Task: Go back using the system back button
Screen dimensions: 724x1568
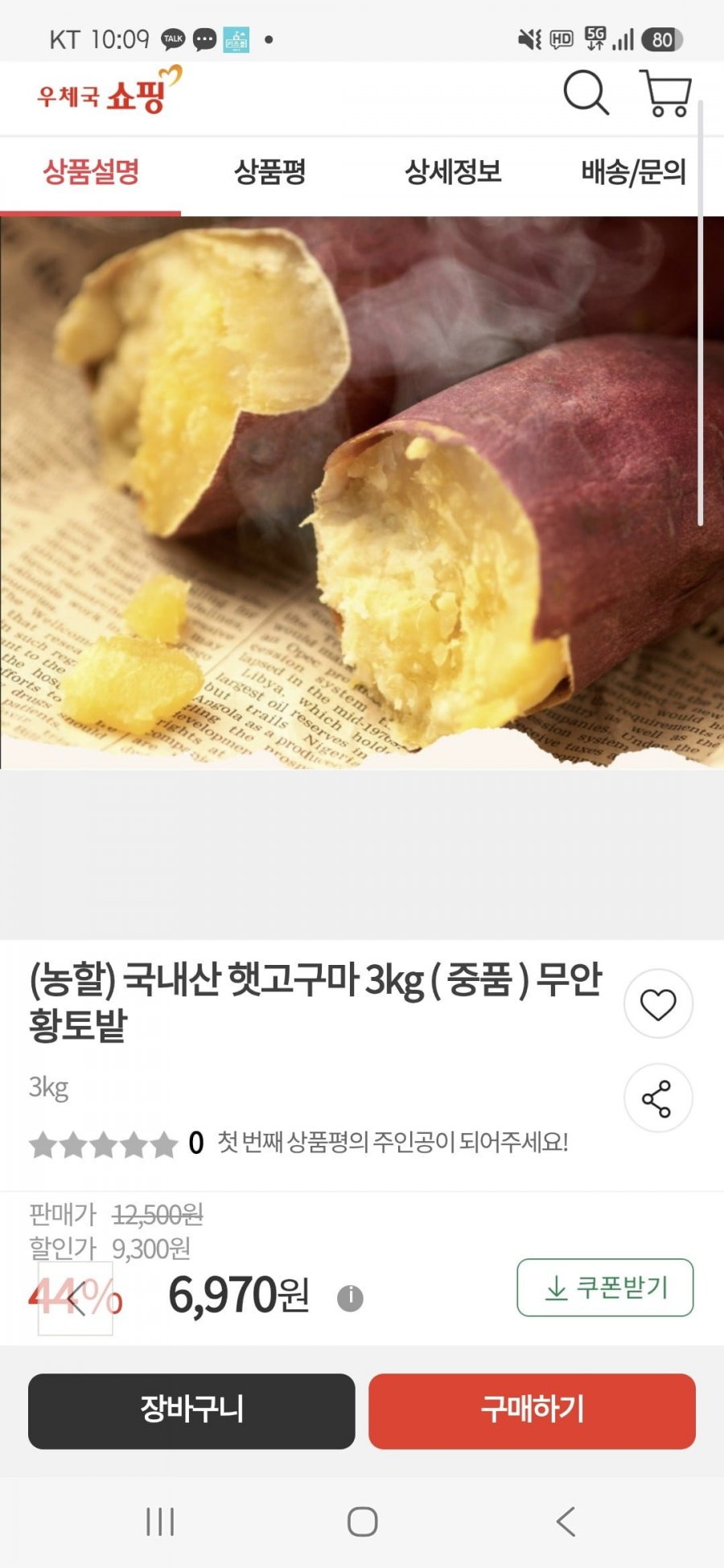Action: 566,1521
